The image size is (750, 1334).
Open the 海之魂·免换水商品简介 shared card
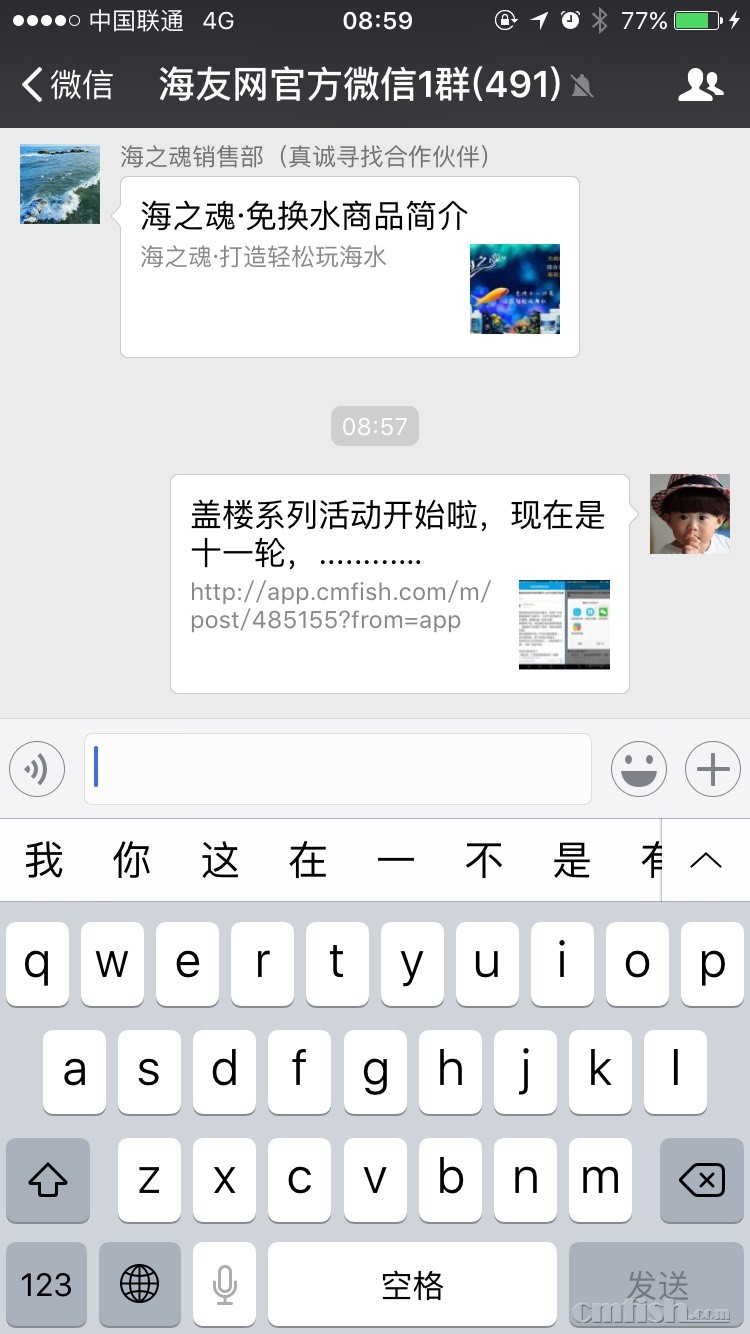350,267
